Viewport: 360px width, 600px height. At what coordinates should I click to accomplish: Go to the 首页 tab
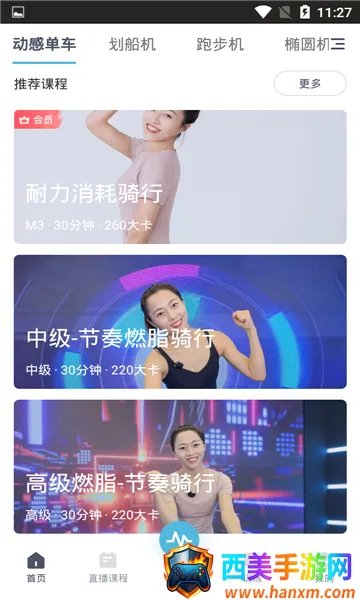click(x=36, y=567)
